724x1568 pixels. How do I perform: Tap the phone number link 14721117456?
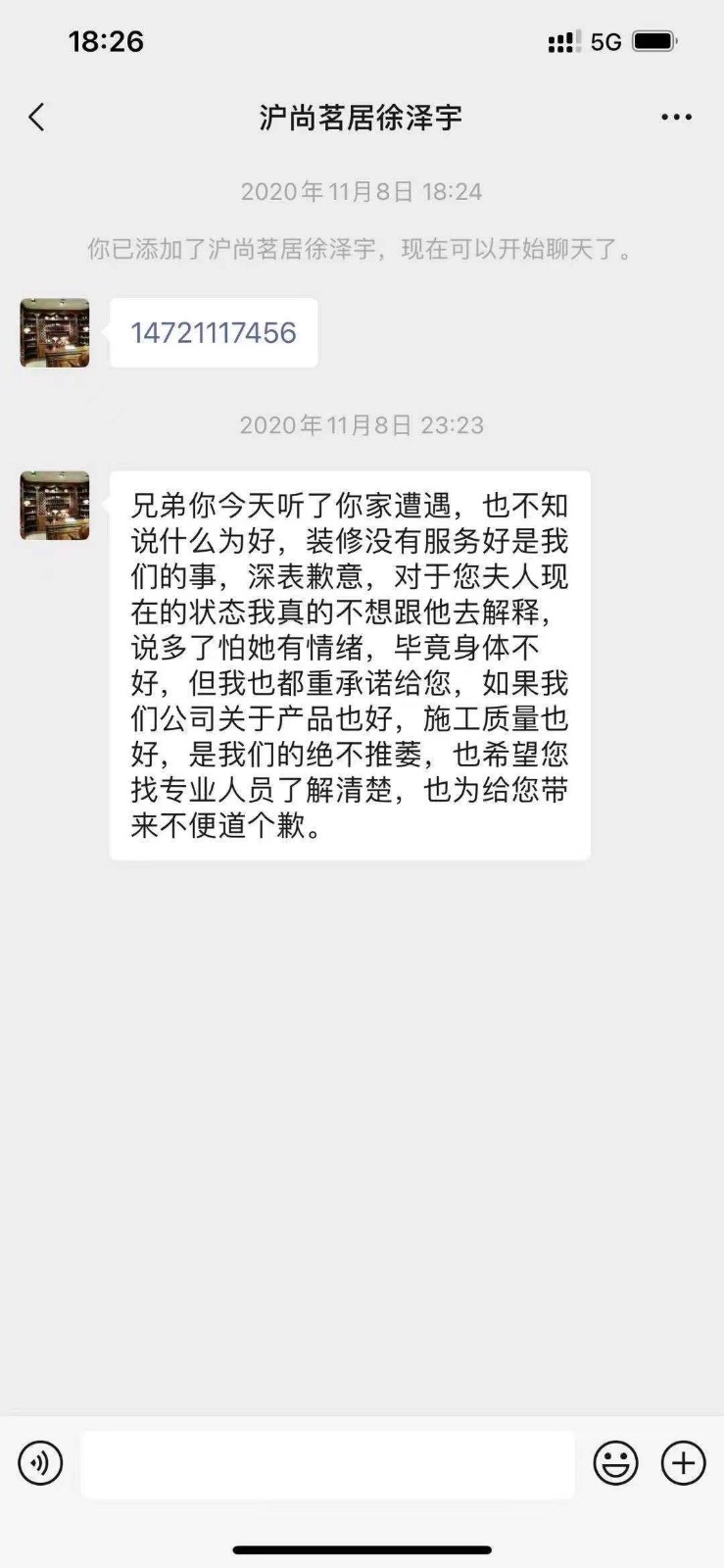point(214,333)
